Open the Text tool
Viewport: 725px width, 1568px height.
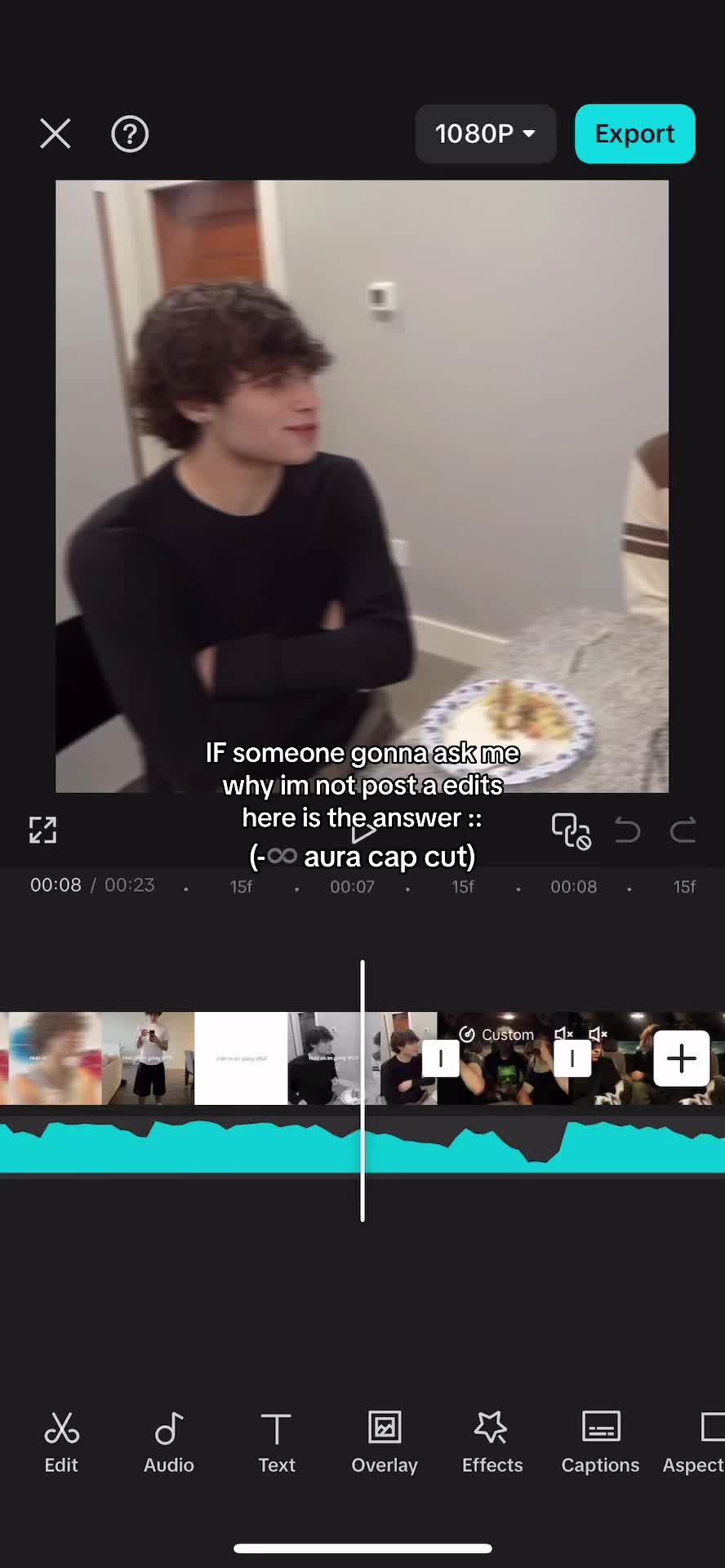point(277,1442)
